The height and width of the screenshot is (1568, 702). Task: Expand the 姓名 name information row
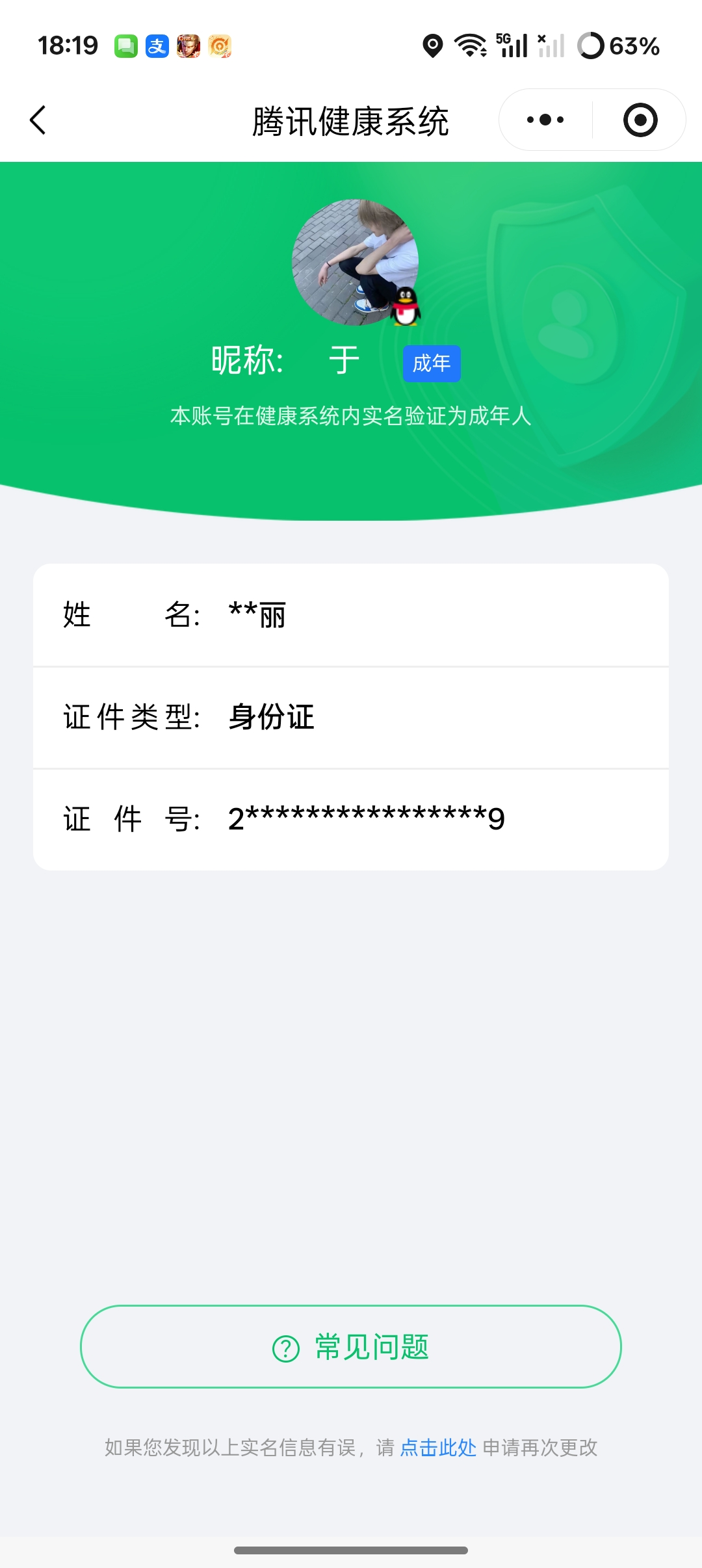tap(351, 616)
